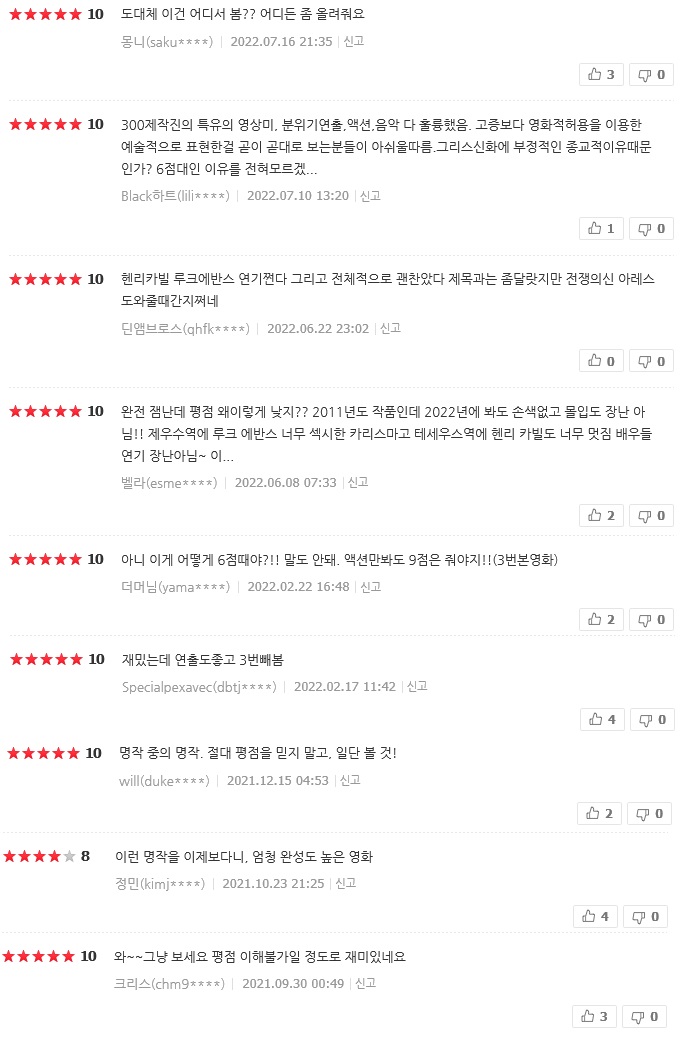Like Black하트's review

(x=602, y=228)
